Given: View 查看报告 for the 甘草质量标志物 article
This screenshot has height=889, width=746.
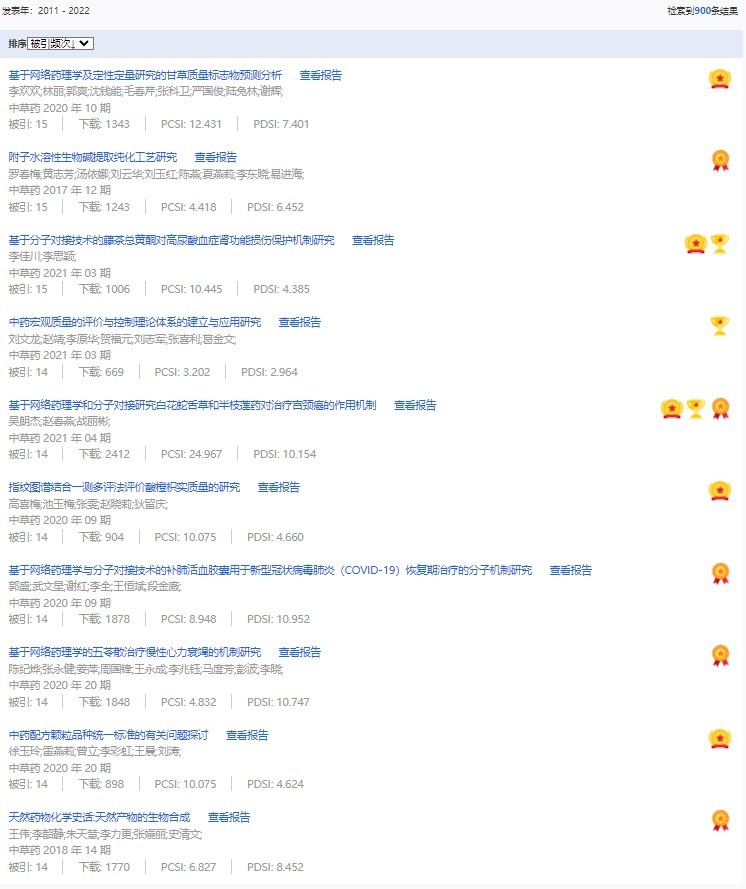Looking at the screenshot, I should click(320, 75).
